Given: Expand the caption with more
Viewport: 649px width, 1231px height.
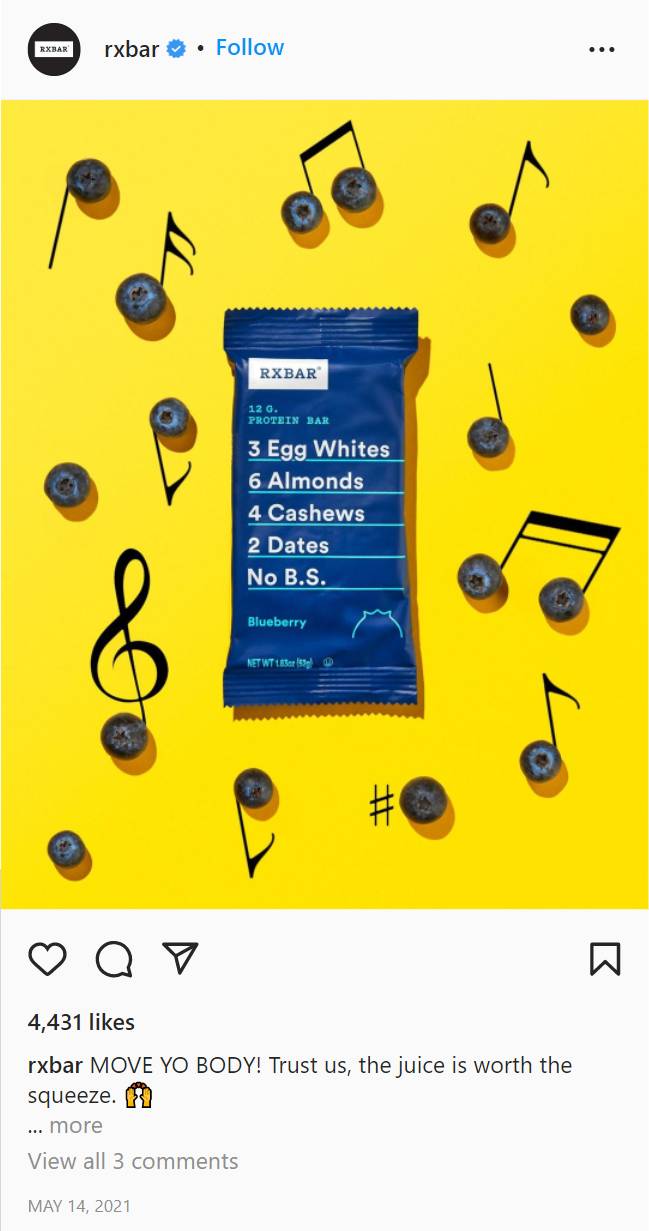Looking at the screenshot, I should click(76, 1126).
